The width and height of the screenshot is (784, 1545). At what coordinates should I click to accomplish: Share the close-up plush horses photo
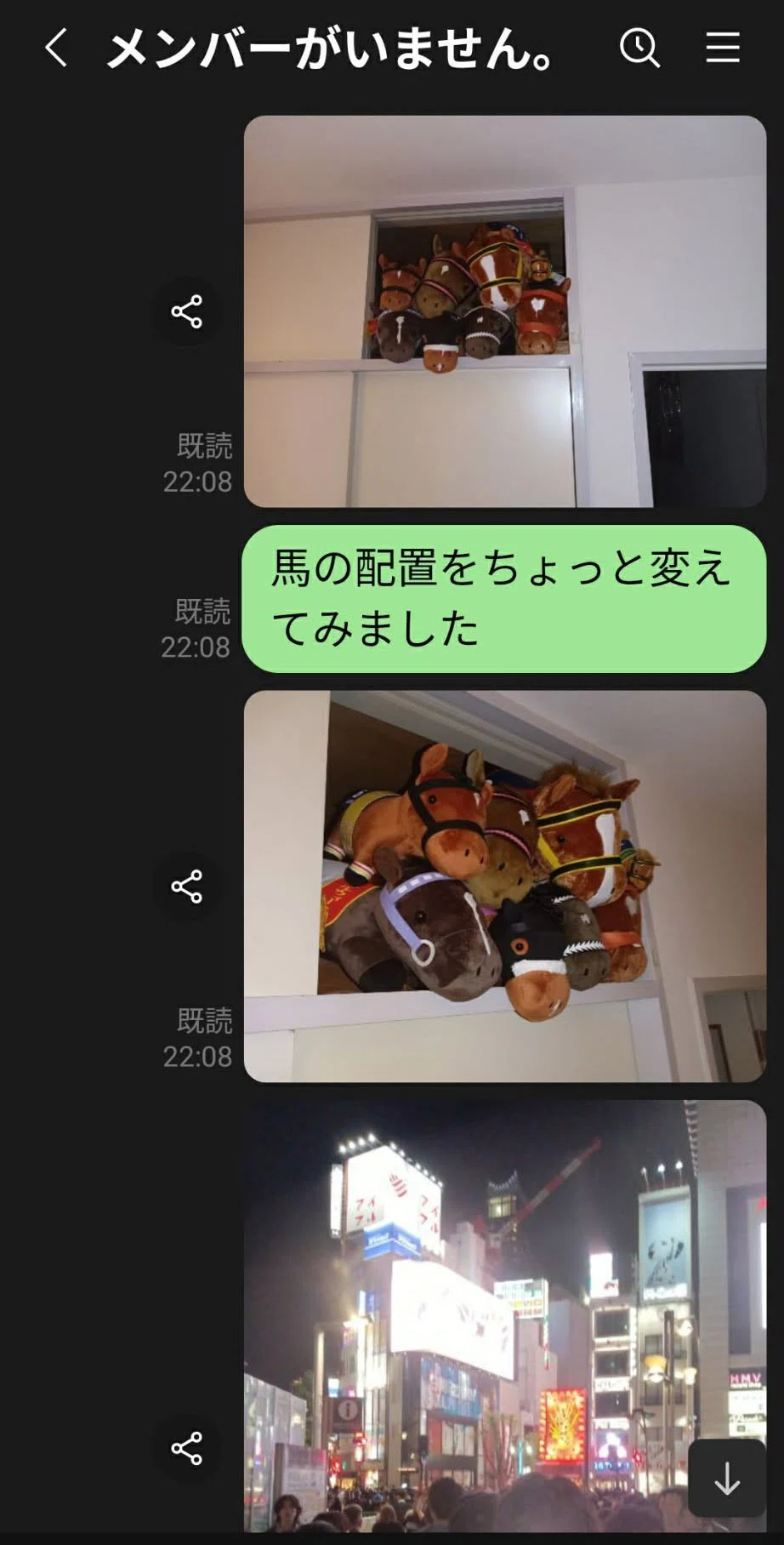click(x=186, y=887)
